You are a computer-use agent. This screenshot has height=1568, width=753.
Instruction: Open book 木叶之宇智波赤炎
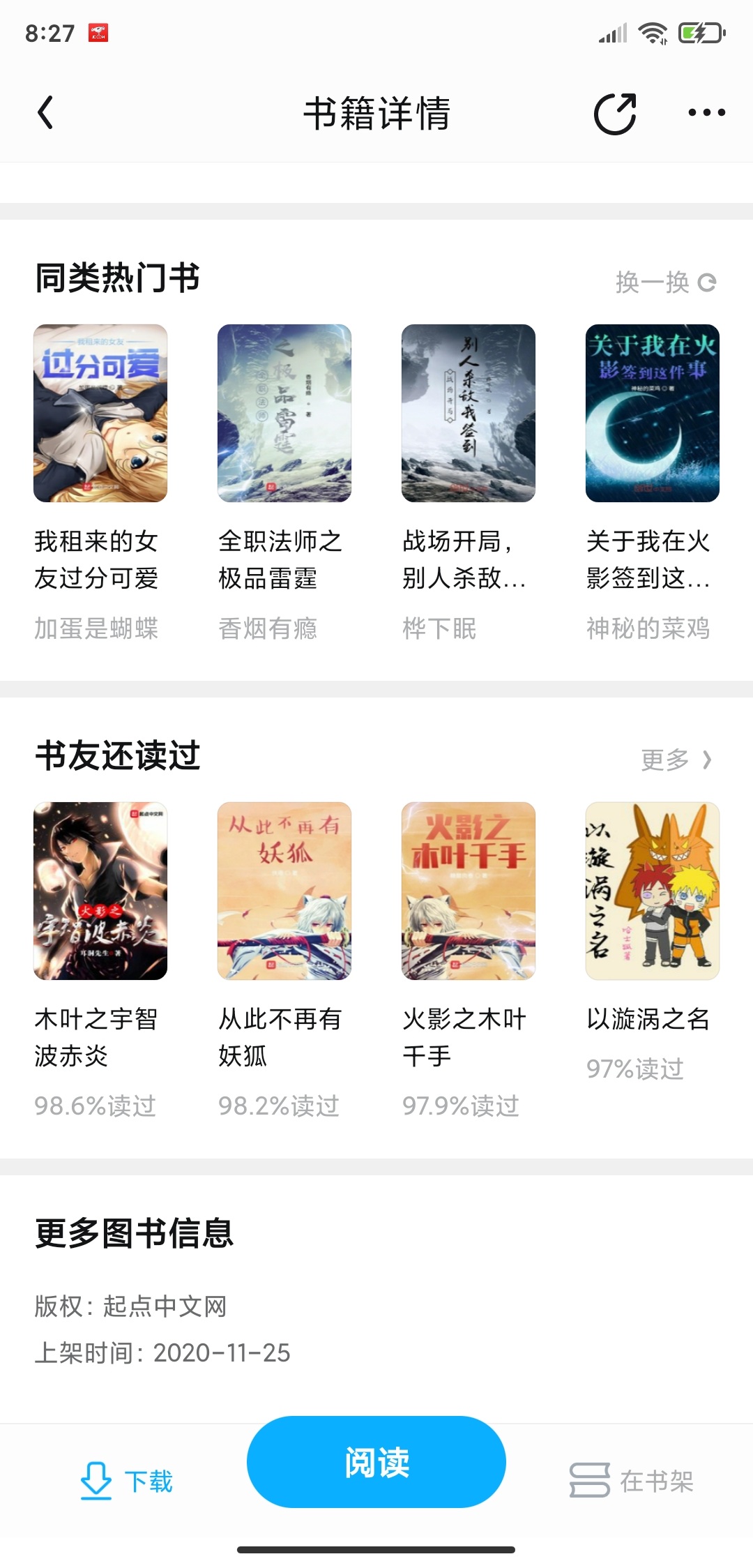pos(100,891)
